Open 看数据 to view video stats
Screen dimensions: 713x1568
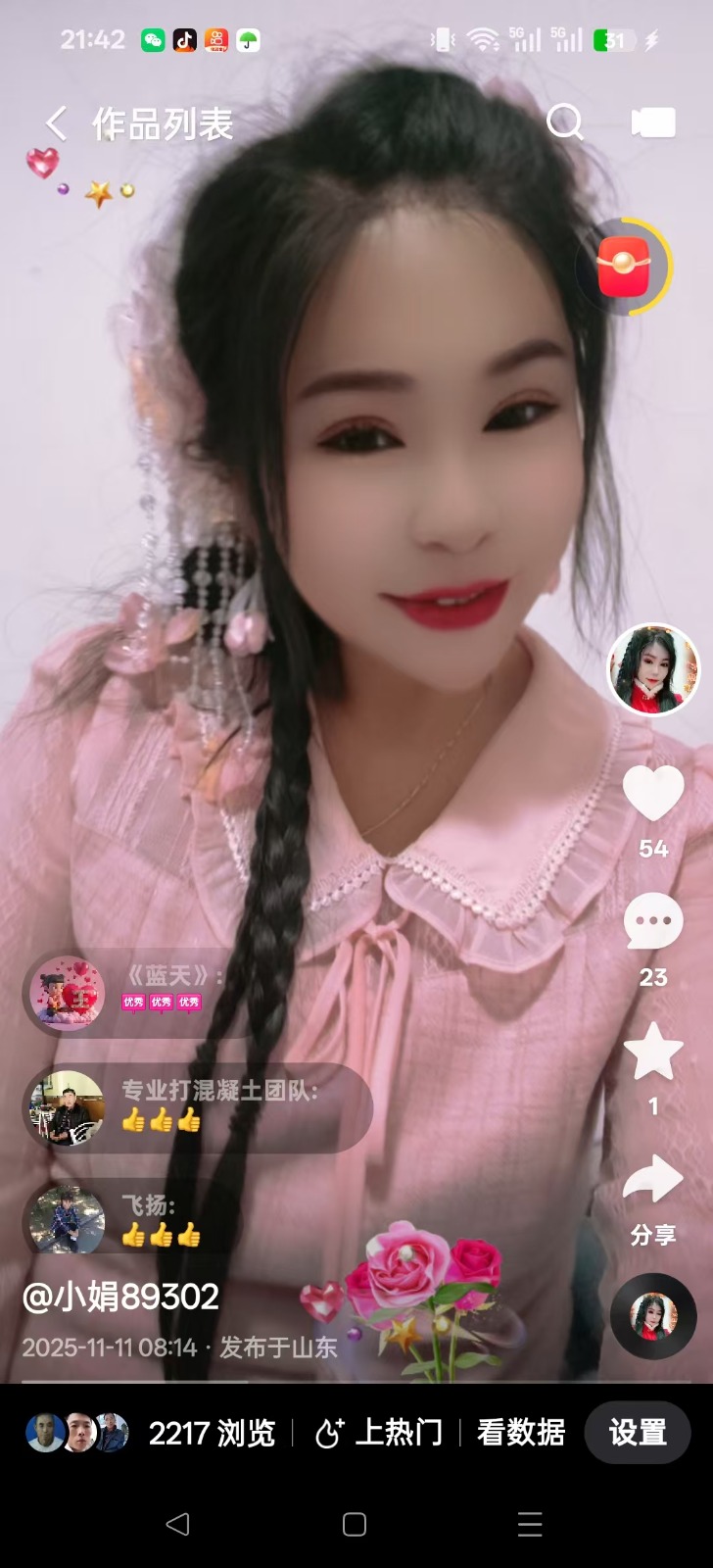520,1433
